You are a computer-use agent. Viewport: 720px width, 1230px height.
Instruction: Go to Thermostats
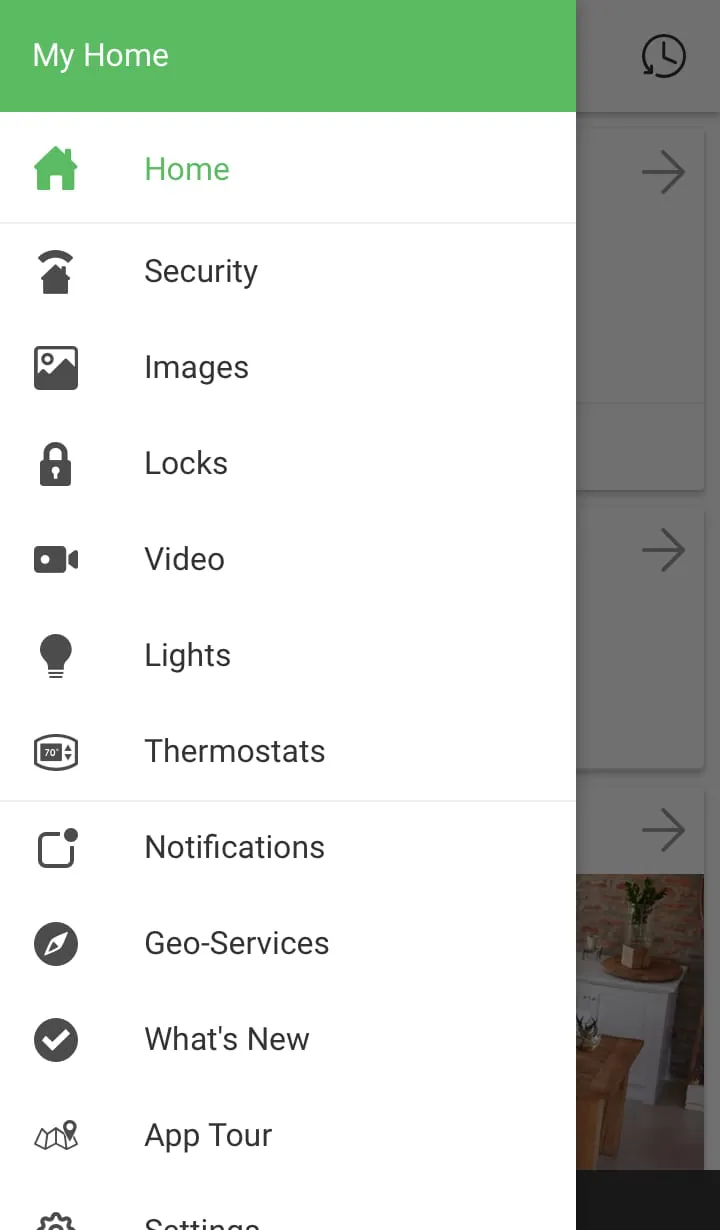[235, 751]
